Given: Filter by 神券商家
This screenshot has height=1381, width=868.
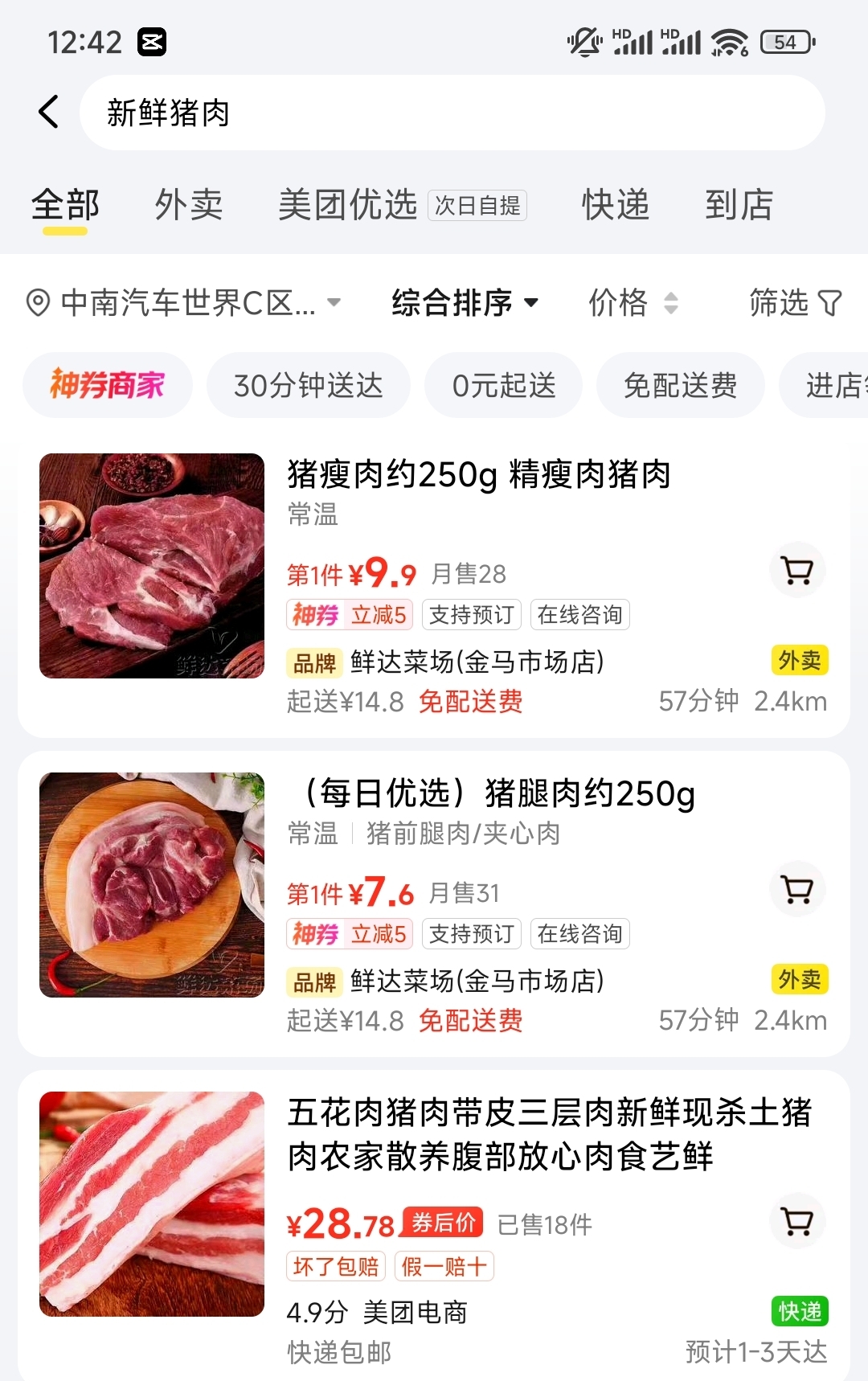Looking at the screenshot, I should [108, 385].
